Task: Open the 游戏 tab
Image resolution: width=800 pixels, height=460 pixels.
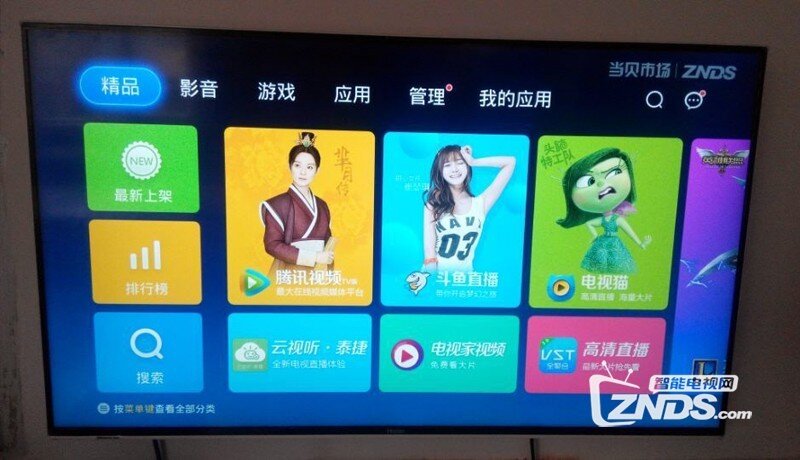Action: click(x=276, y=92)
